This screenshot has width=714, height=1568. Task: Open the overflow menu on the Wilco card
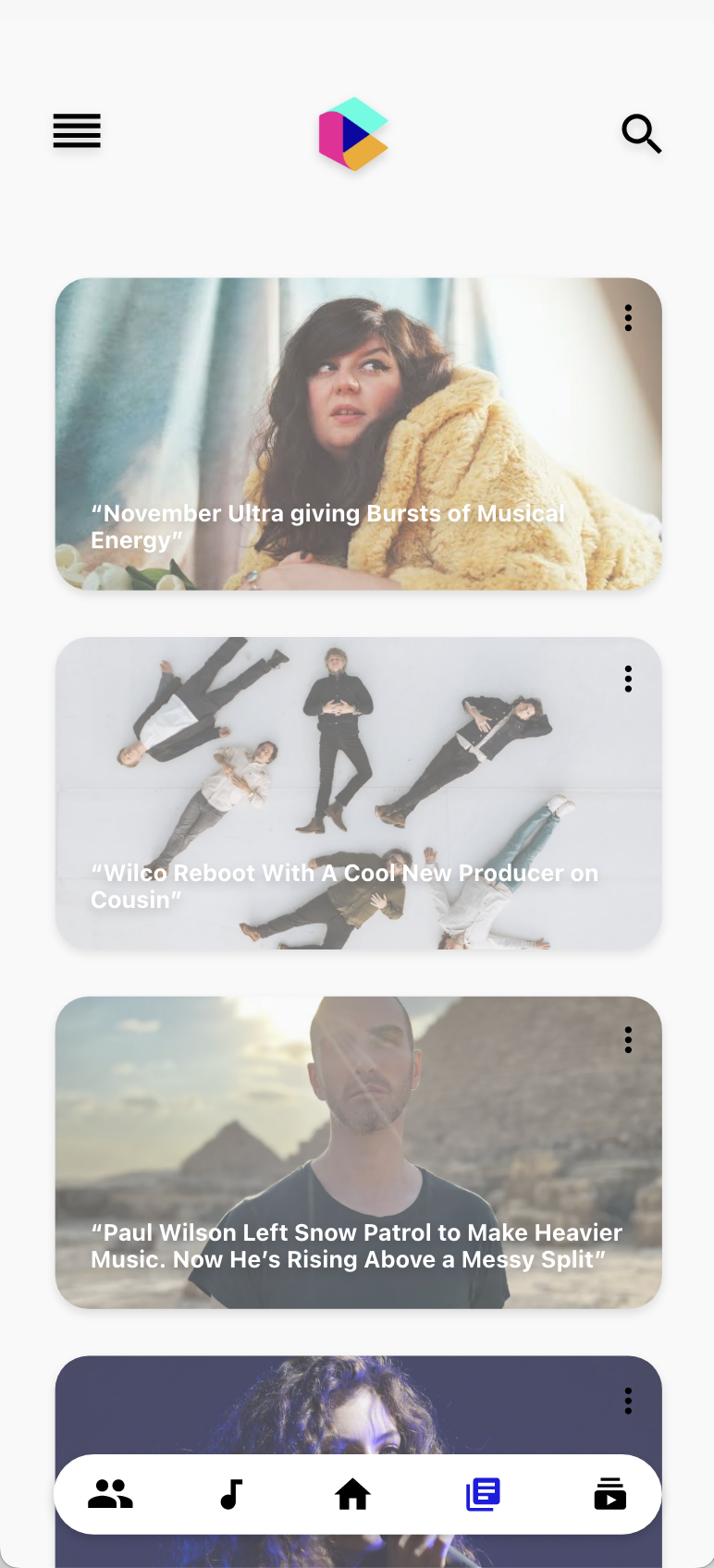pos(628,680)
